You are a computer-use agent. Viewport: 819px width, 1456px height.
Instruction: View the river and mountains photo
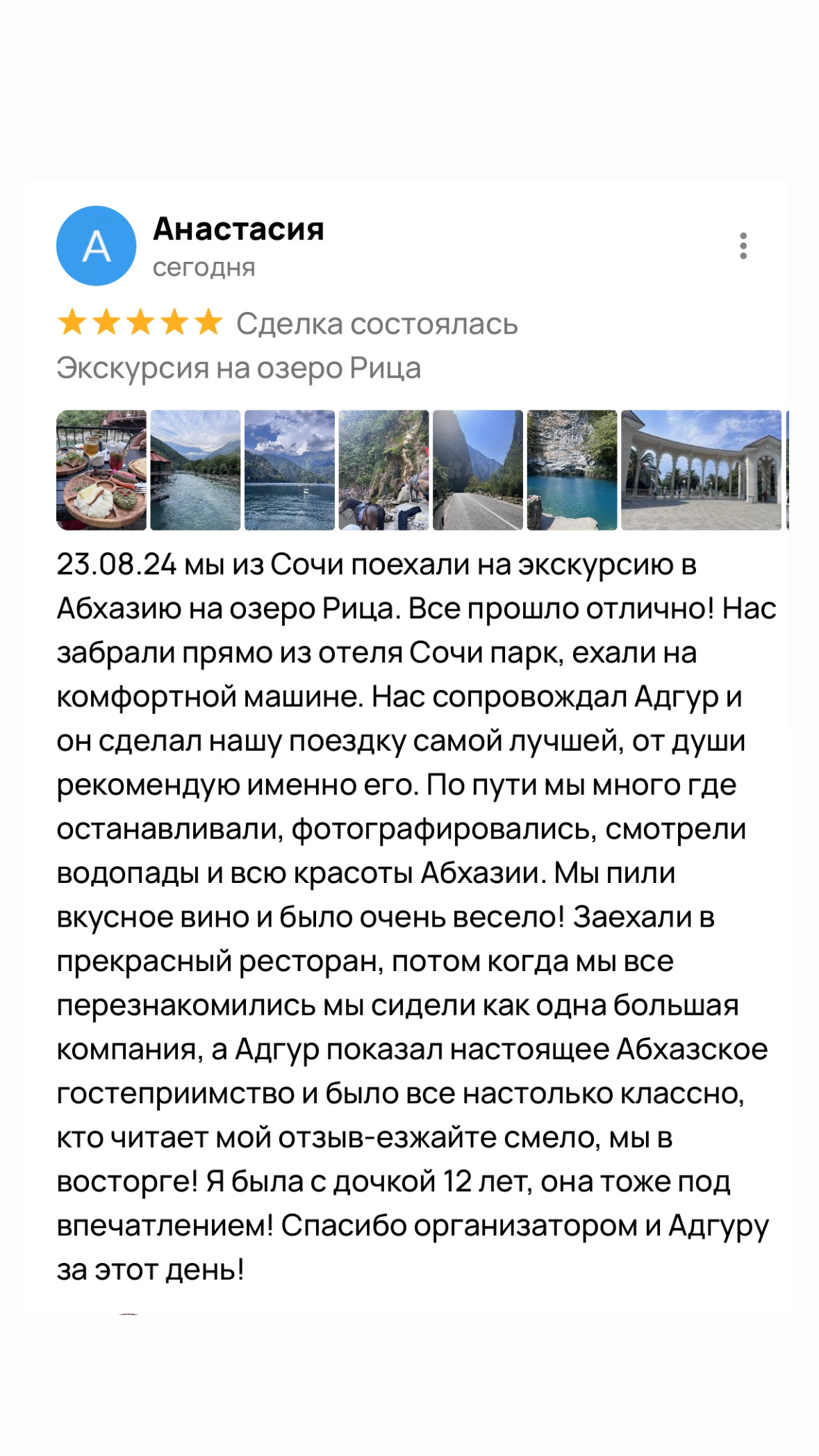tap(195, 470)
